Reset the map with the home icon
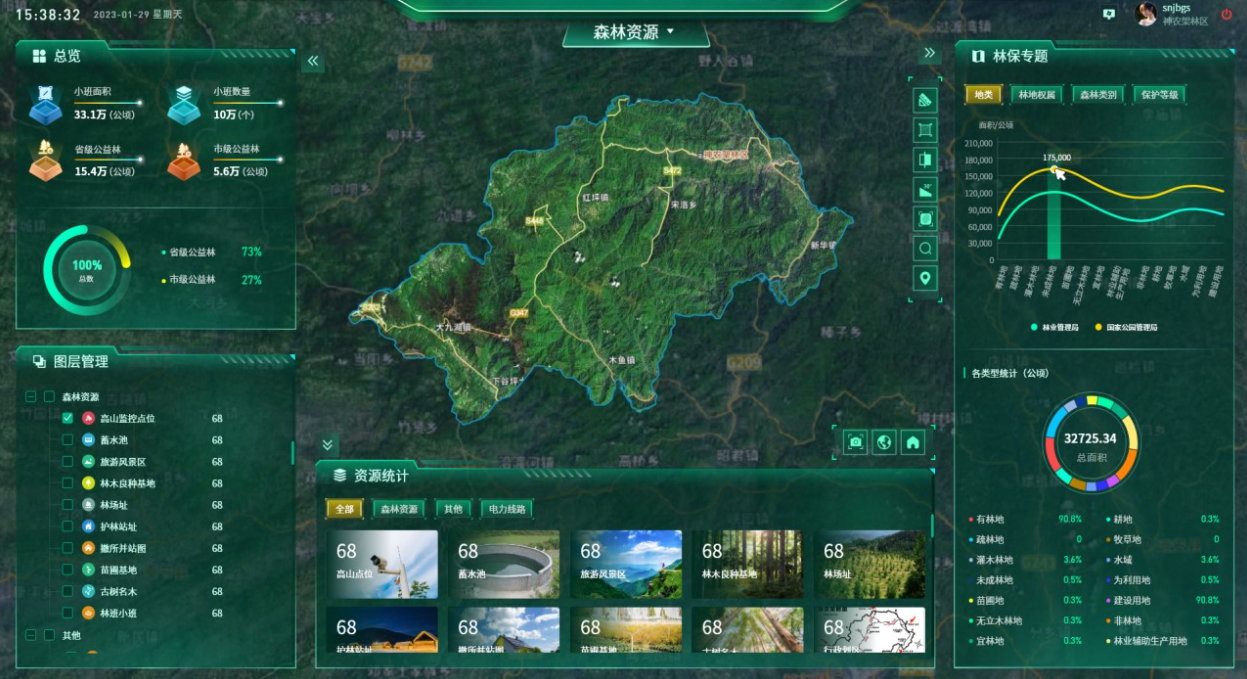The height and width of the screenshot is (679, 1247). pyautogui.click(x=912, y=442)
